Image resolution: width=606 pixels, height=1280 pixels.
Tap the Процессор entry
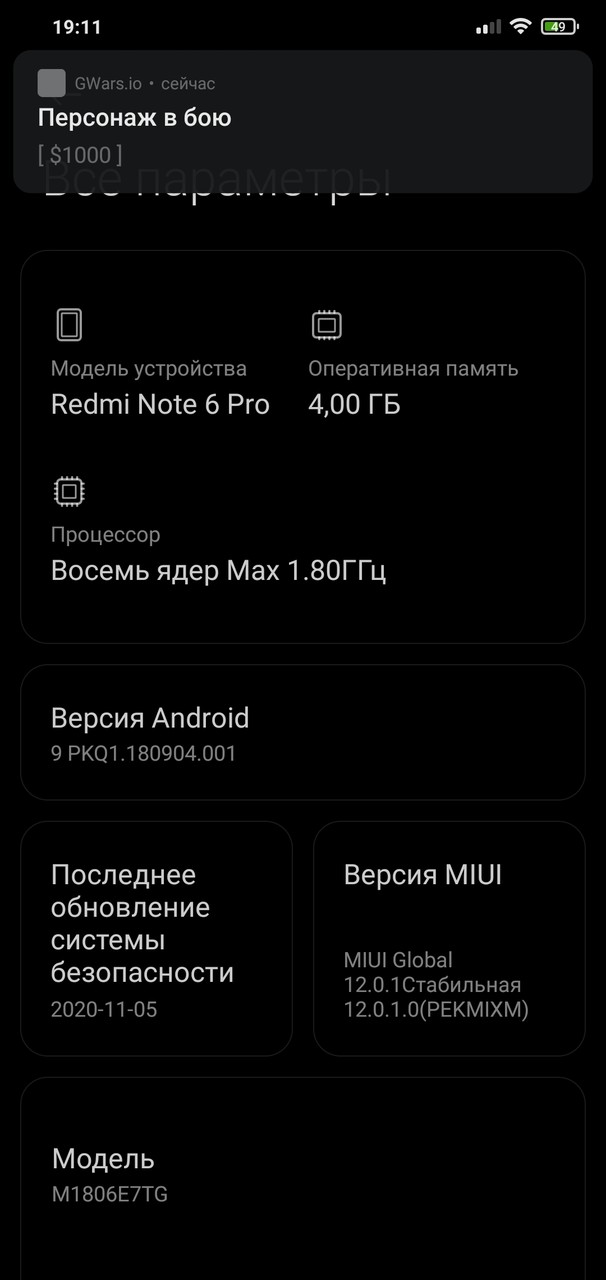(218, 531)
